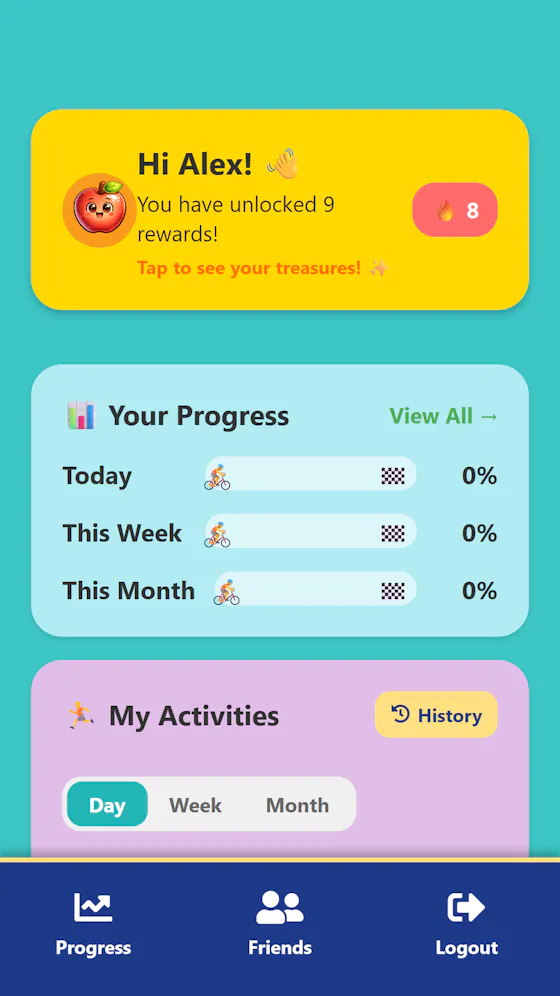Go to the Progress tab
This screenshot has width=560, height=996.
click(93, 924)
